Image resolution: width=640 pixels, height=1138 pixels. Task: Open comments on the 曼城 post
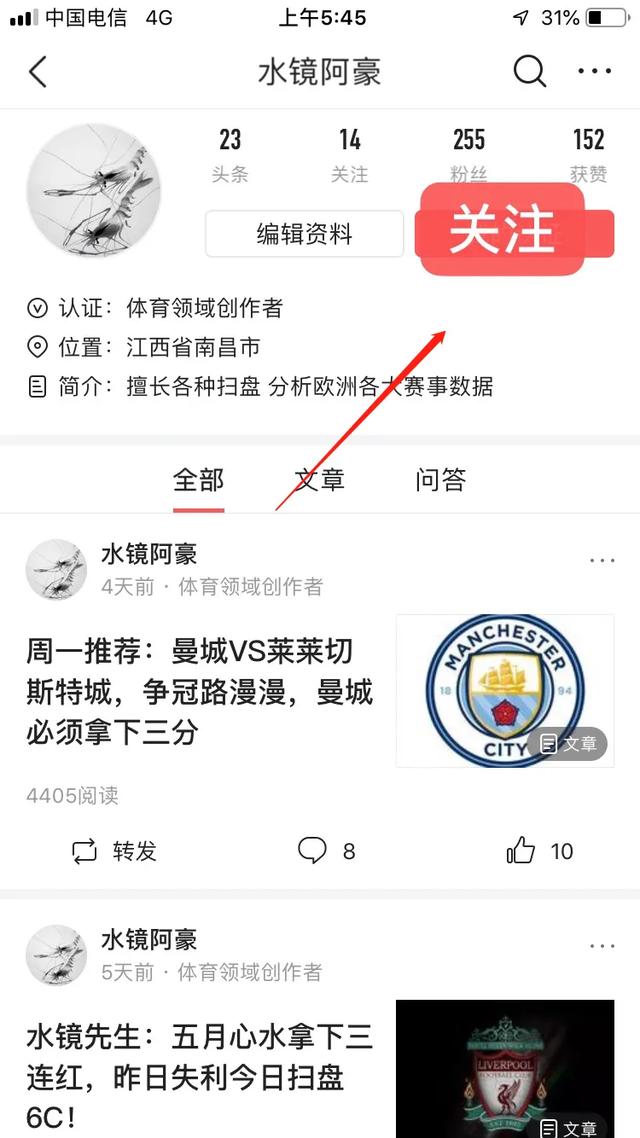point(326,851)
